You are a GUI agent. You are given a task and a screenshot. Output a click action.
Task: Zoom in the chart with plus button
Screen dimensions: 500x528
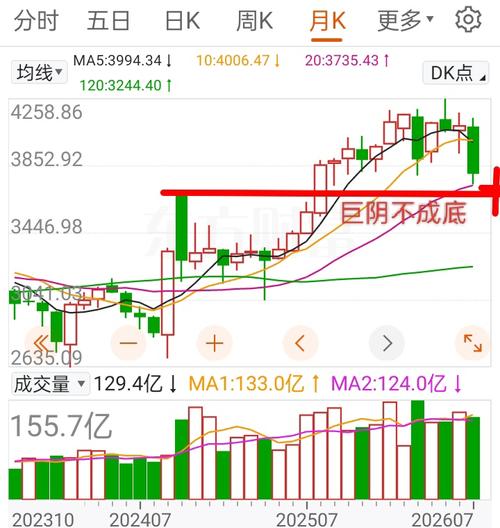[215, 343]
